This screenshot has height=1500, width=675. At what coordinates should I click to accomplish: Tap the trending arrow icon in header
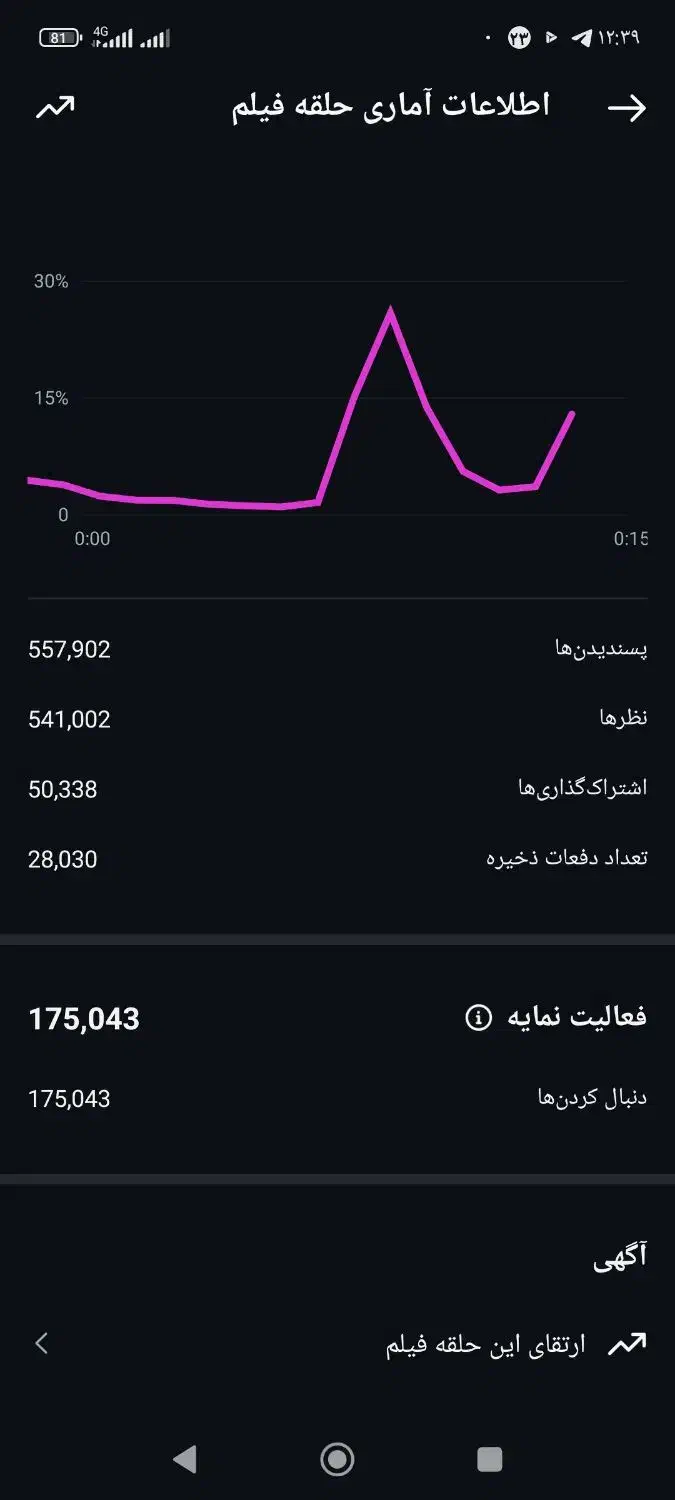click(x=55, y=107)
